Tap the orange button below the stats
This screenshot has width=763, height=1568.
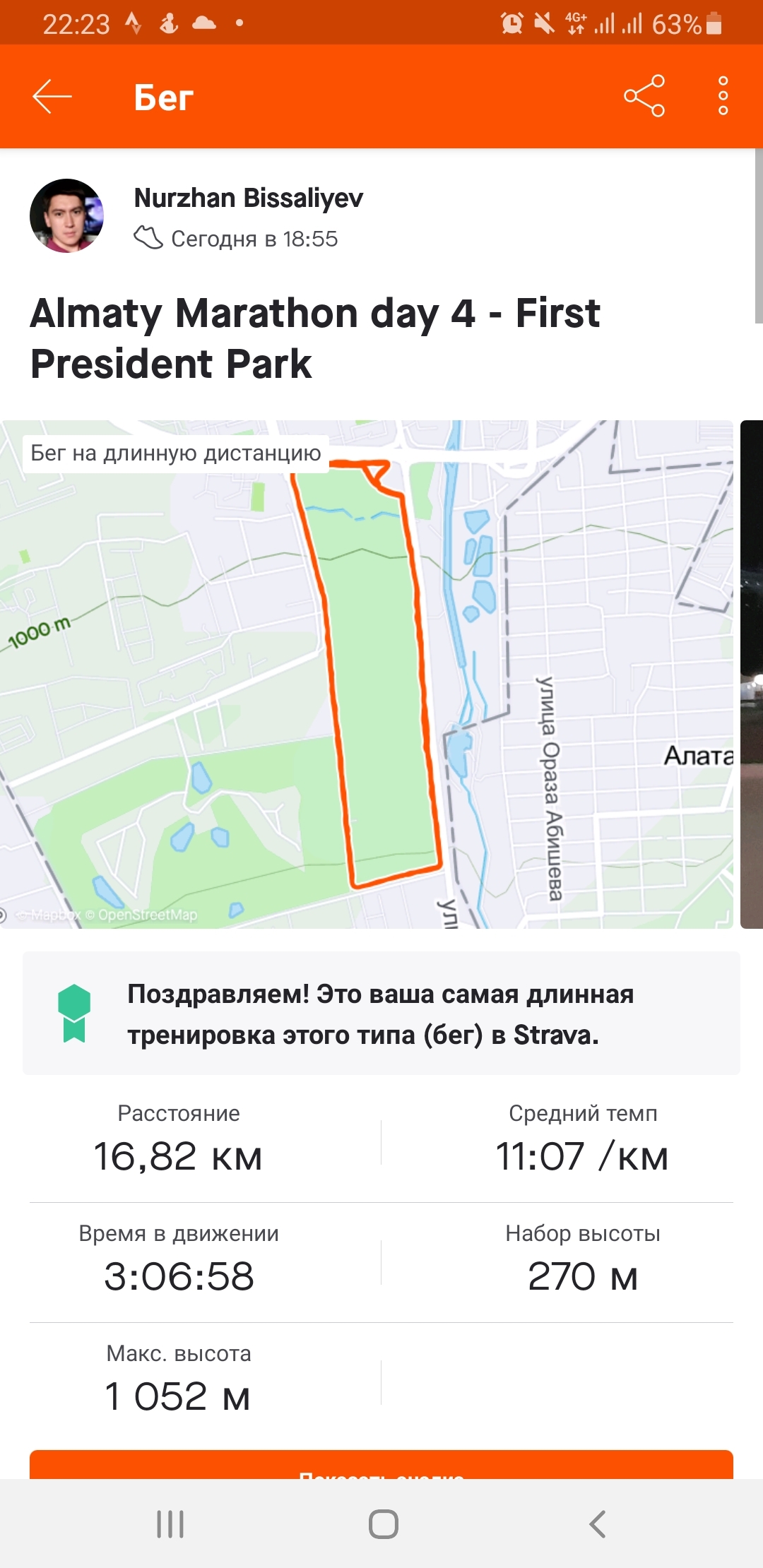tap(381, 1466)
